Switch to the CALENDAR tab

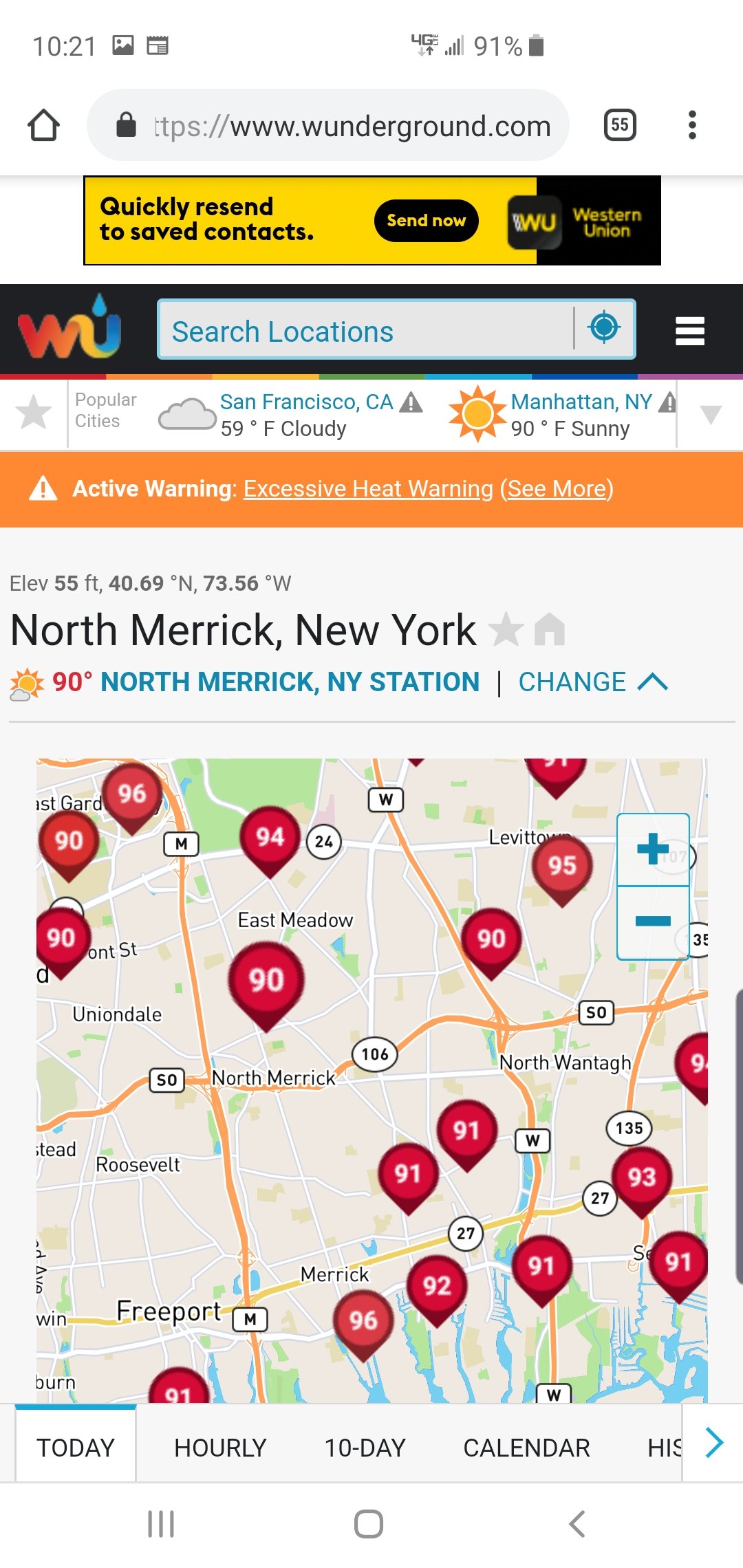[x=526, y=1448]
